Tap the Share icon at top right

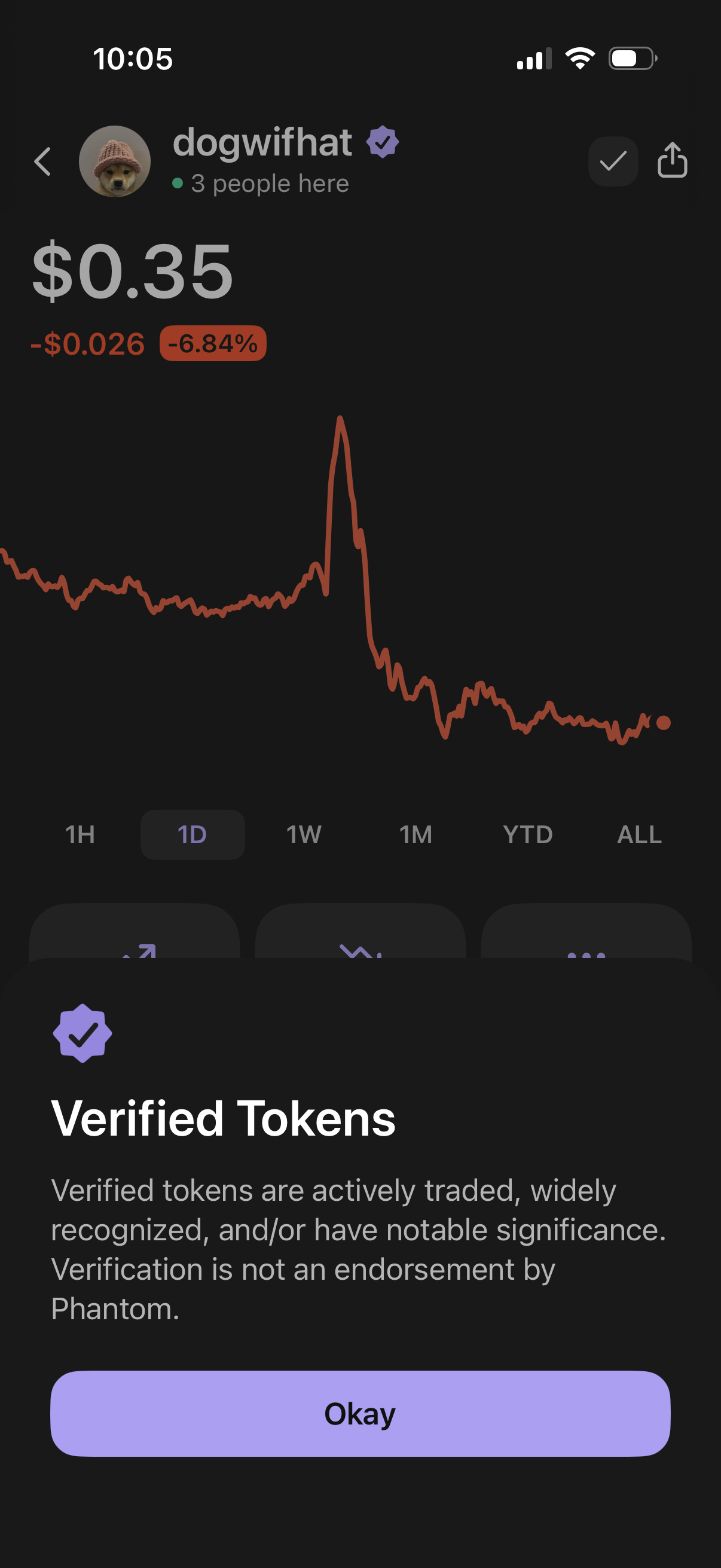[672, 161]
